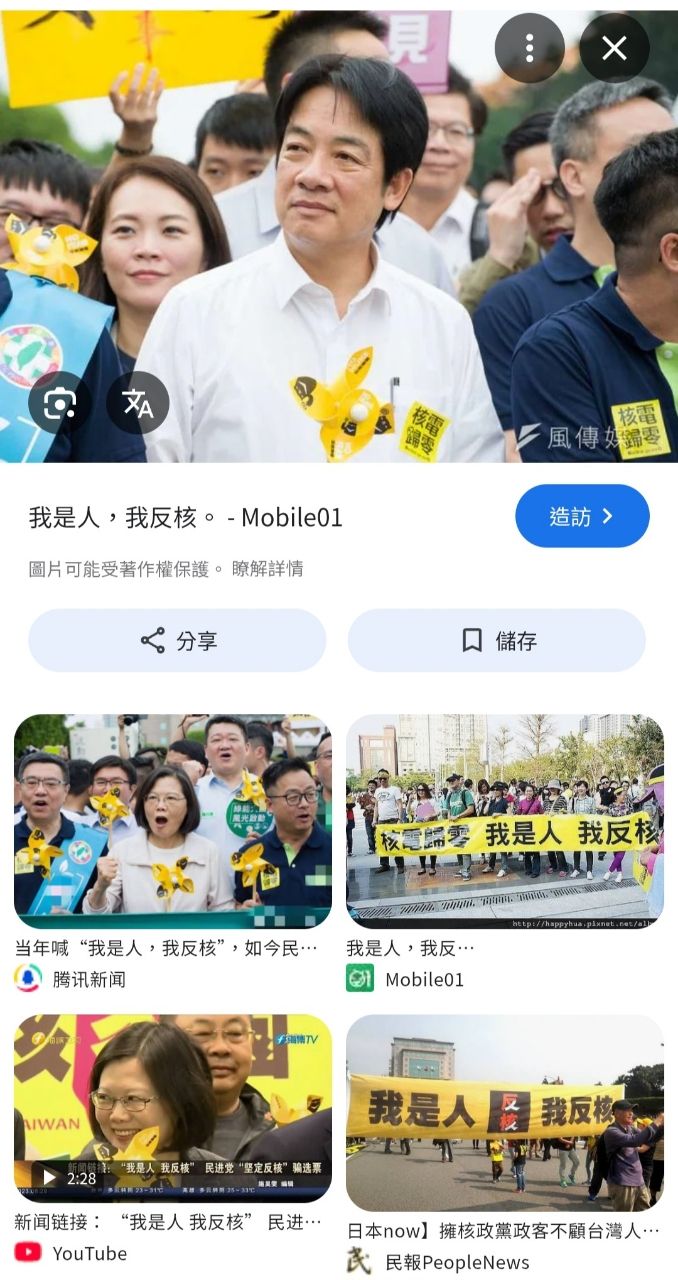
Task: Close the image viewer
Action: (614, 47)
